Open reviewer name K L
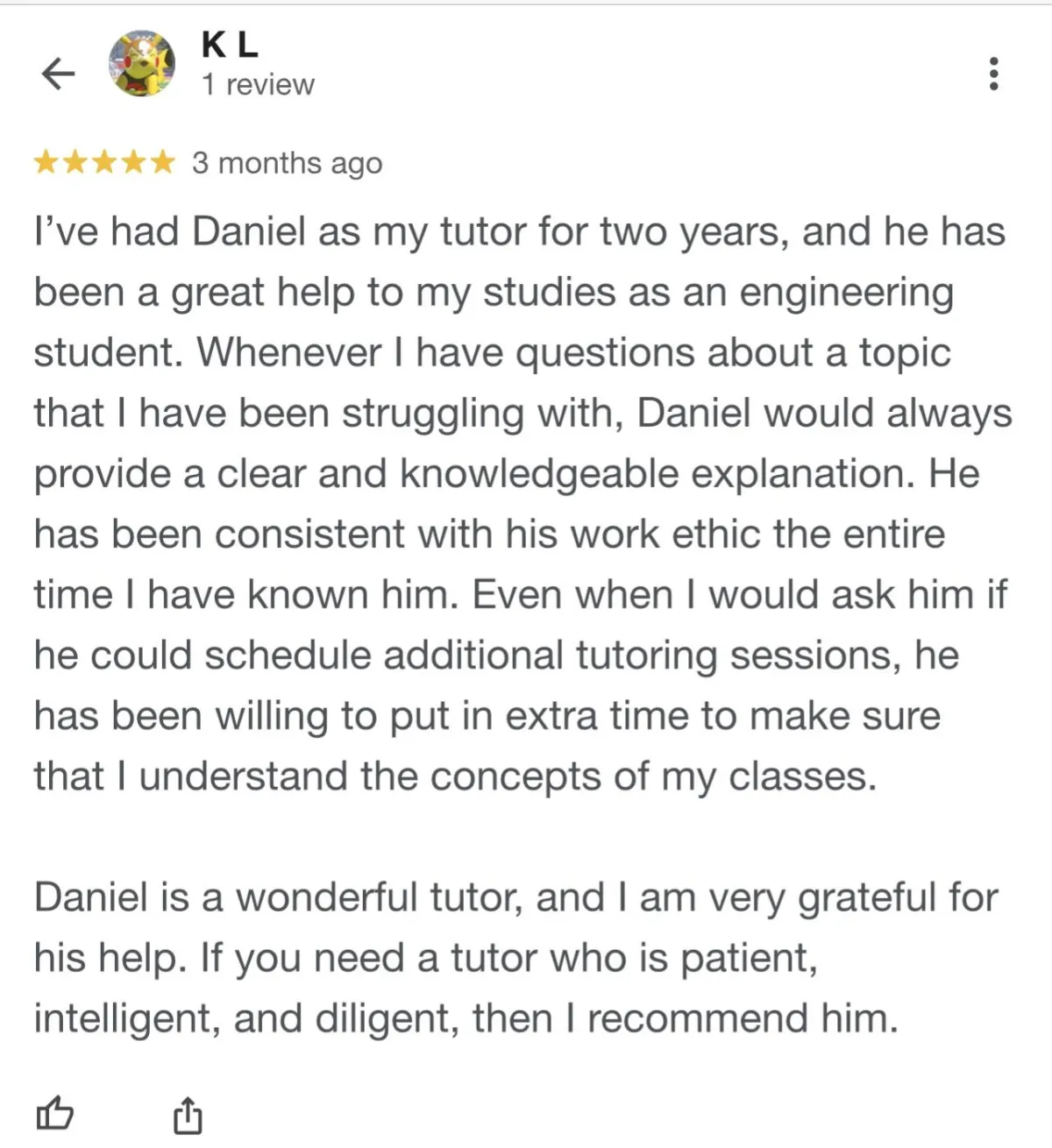This screenshot has height=1148, width=1052. coord(230,45)
